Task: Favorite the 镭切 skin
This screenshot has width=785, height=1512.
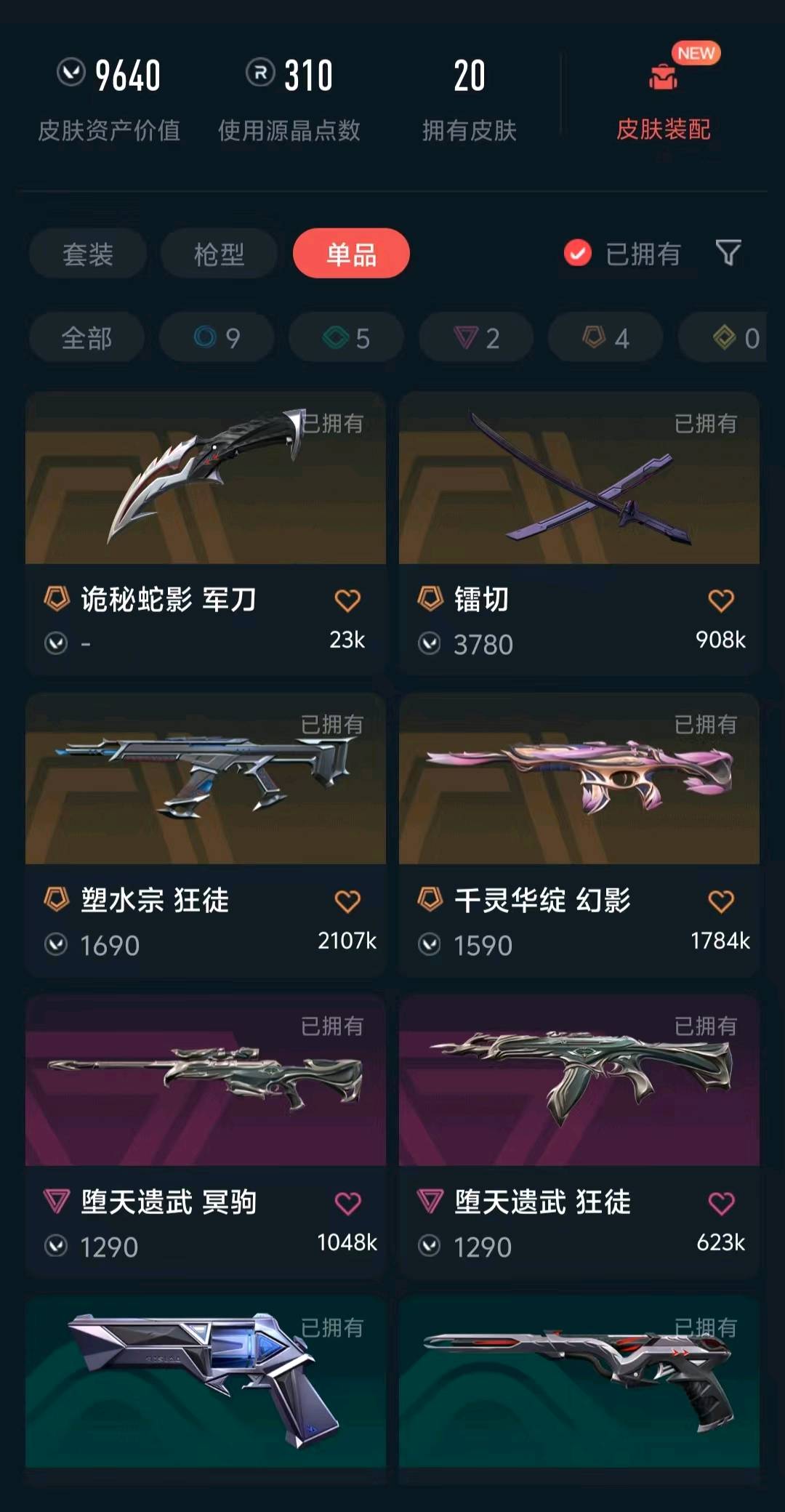Action: pos(720,600)
